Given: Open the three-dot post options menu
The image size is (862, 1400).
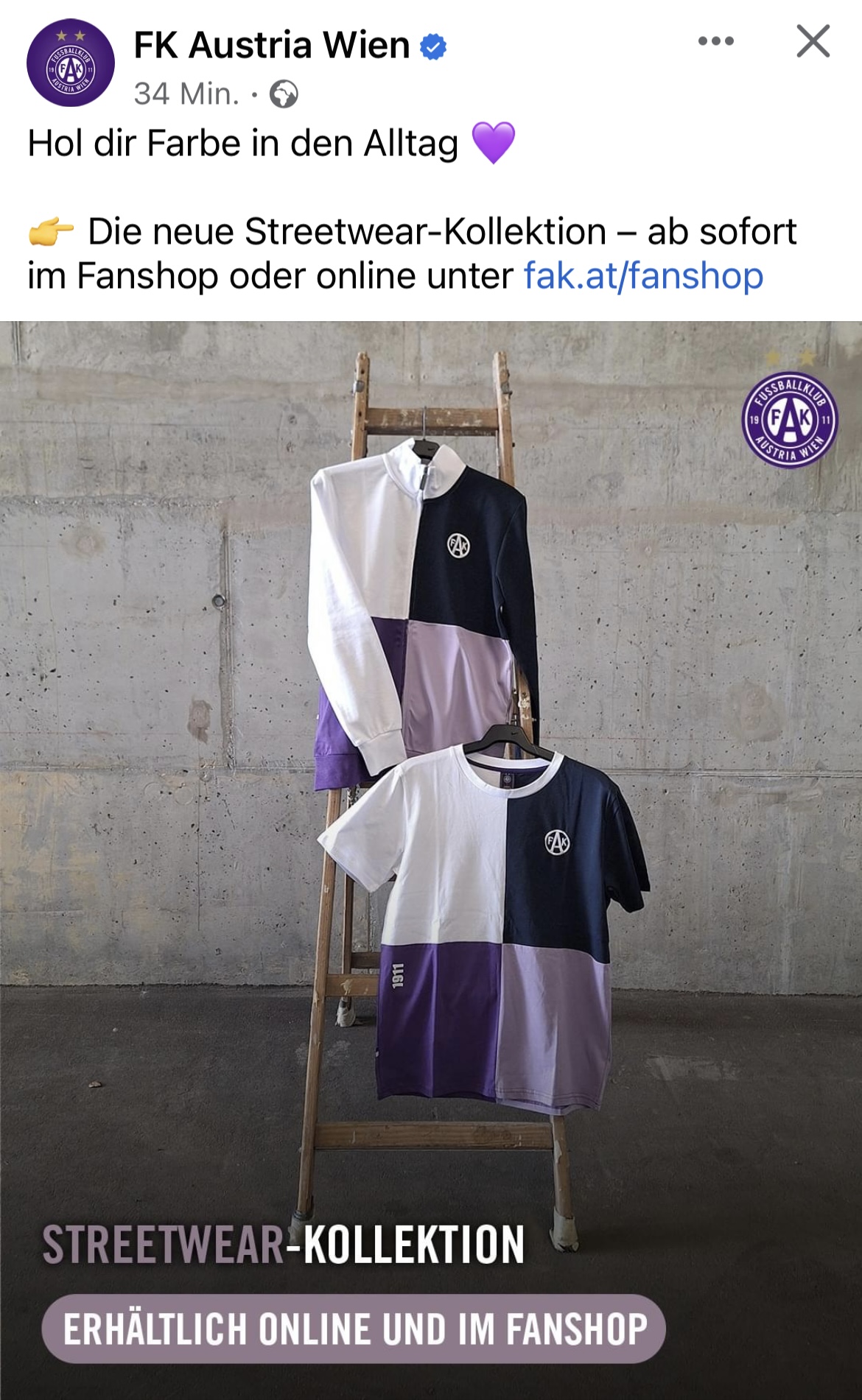Looking at the screenshot, I should 716,41.
